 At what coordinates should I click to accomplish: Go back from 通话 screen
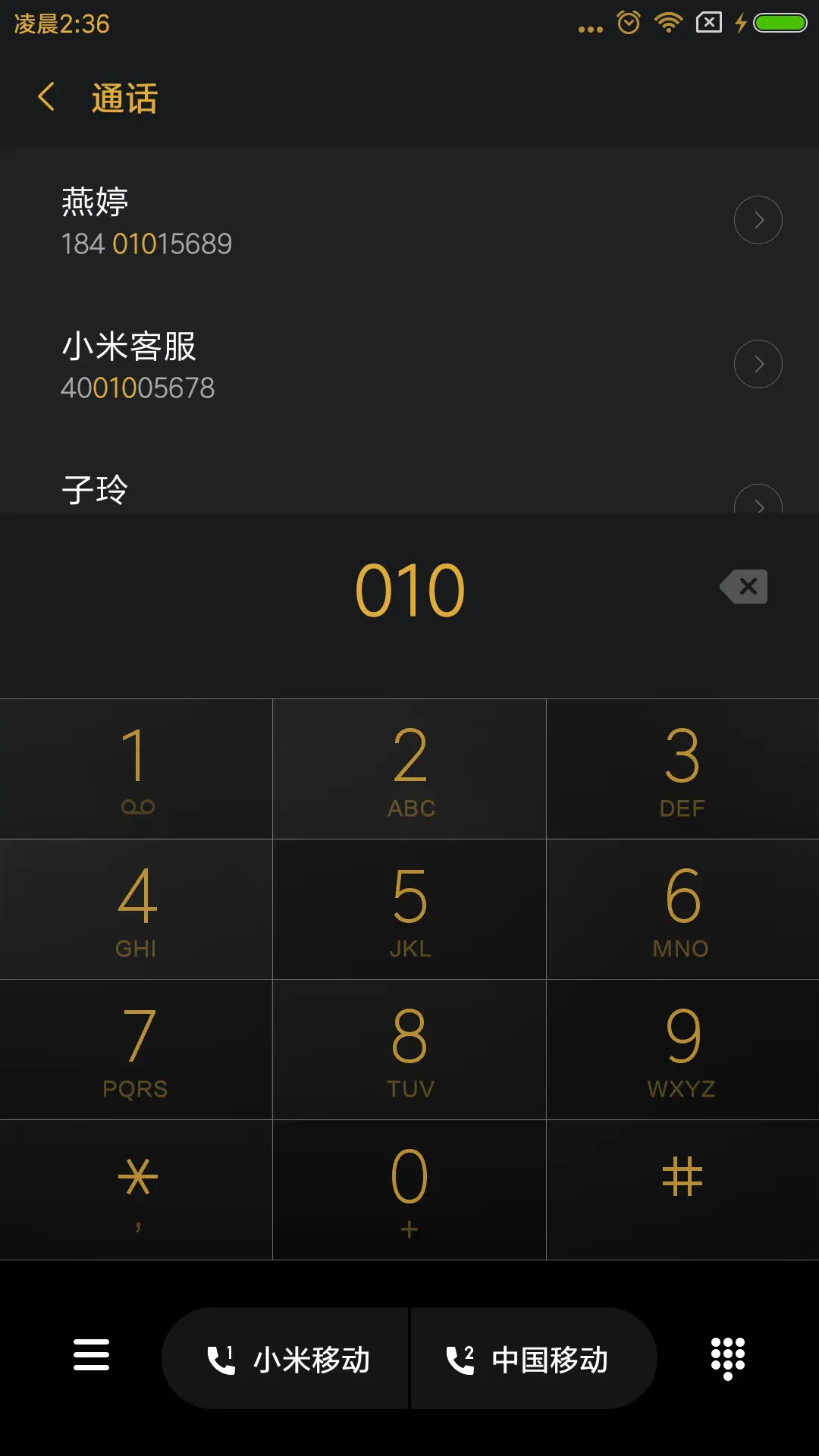45,99
